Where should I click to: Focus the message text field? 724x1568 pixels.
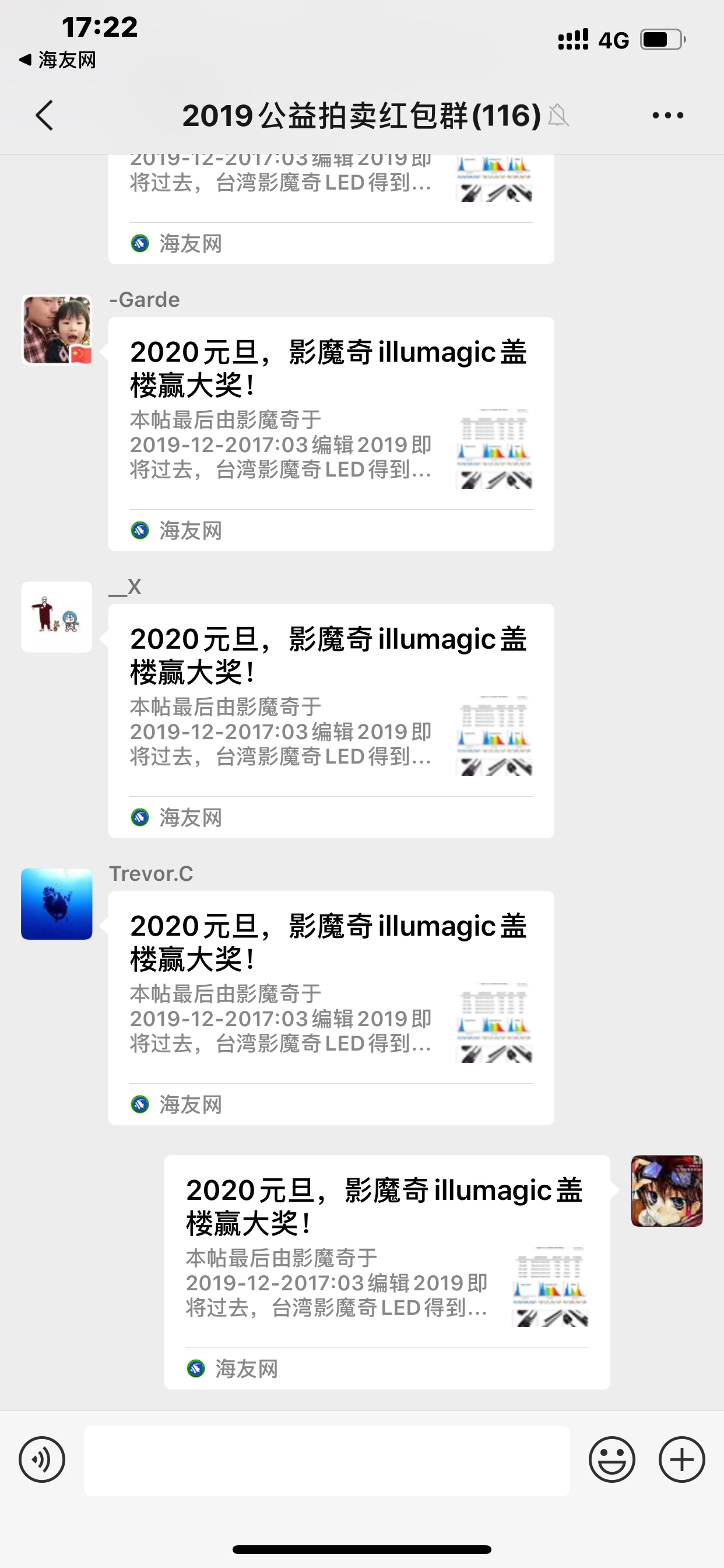click(326, 1460)
